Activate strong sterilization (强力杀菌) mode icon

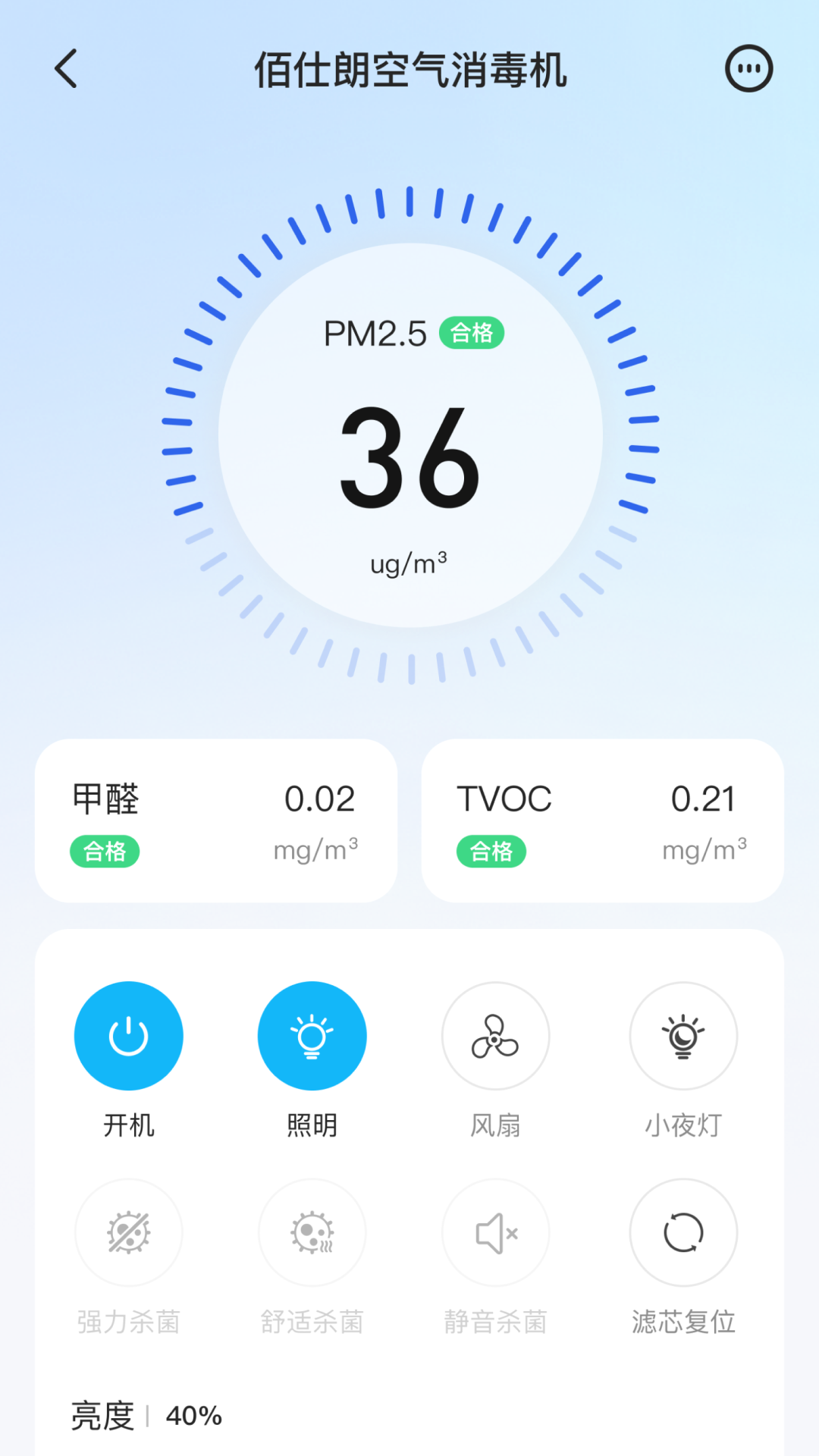(x=129, y=1234)
